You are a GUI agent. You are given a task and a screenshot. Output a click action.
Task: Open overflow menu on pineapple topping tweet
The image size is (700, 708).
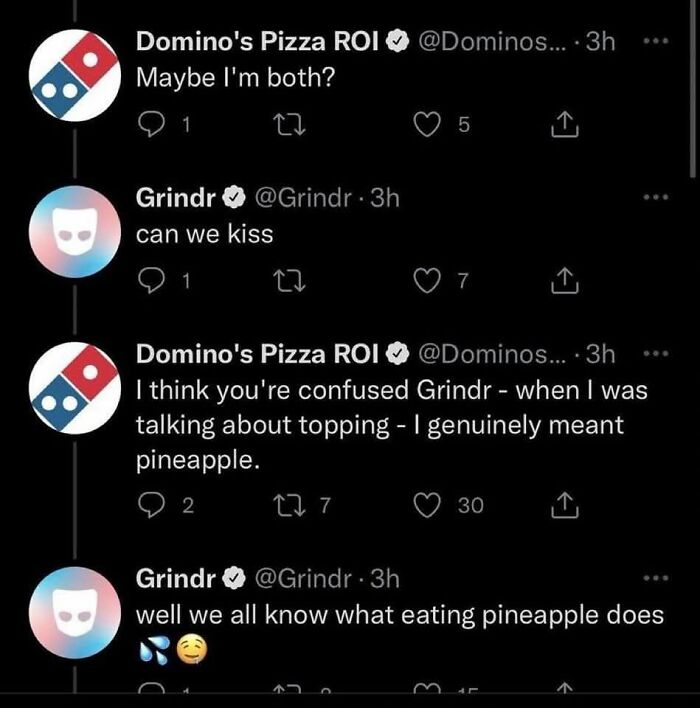[654, 354]
